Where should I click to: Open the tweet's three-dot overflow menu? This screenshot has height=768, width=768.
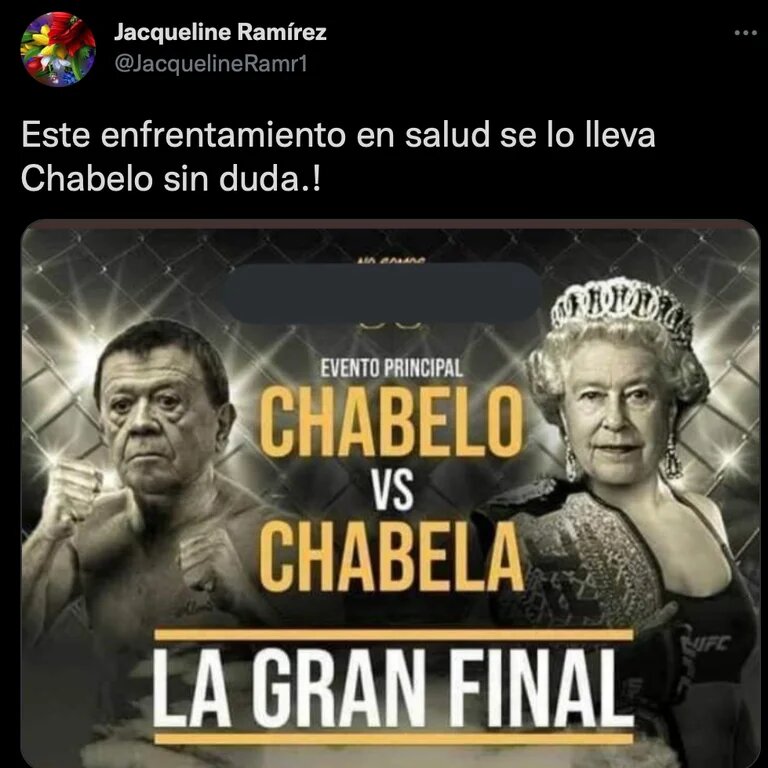click(x=745, y=33)
